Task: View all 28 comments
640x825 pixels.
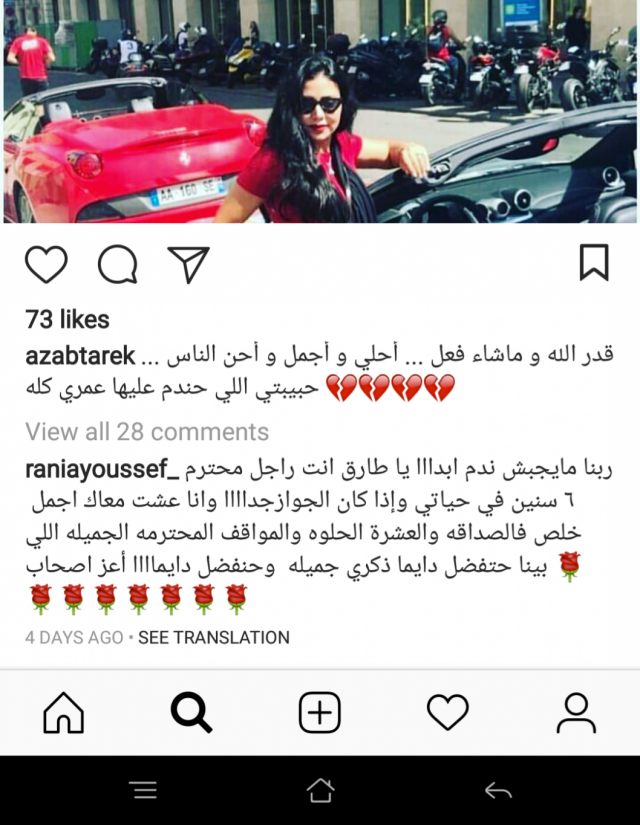Action: point(147,432)
